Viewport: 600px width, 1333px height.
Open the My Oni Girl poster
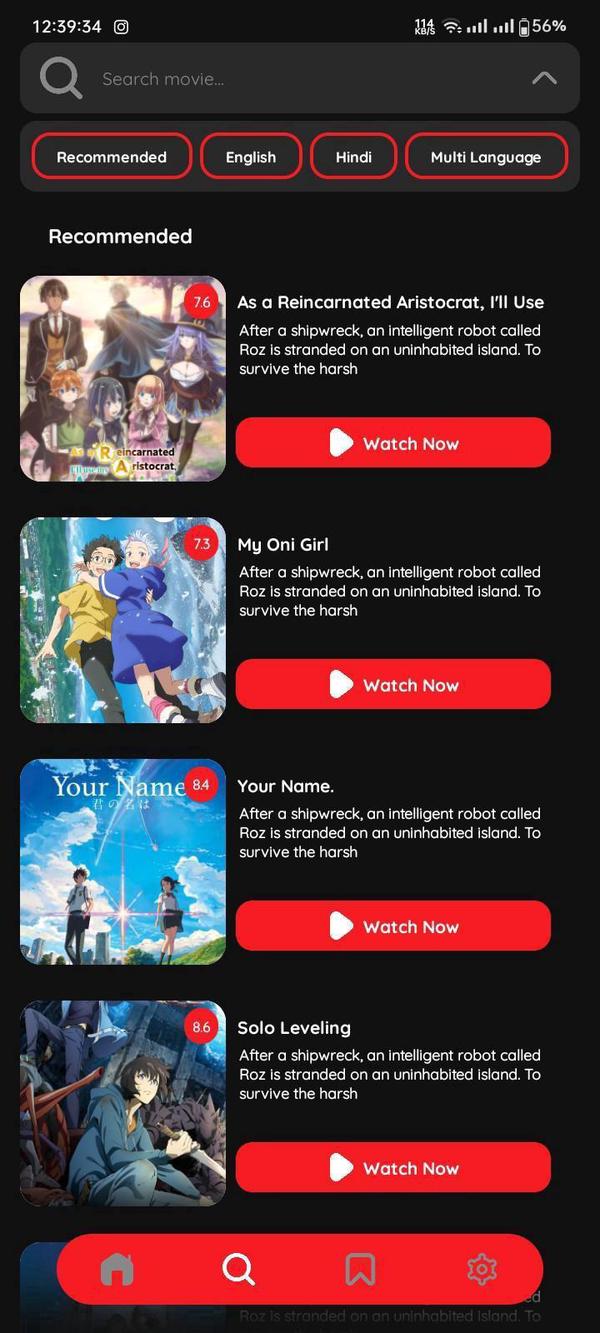click(x=122, y=620)
